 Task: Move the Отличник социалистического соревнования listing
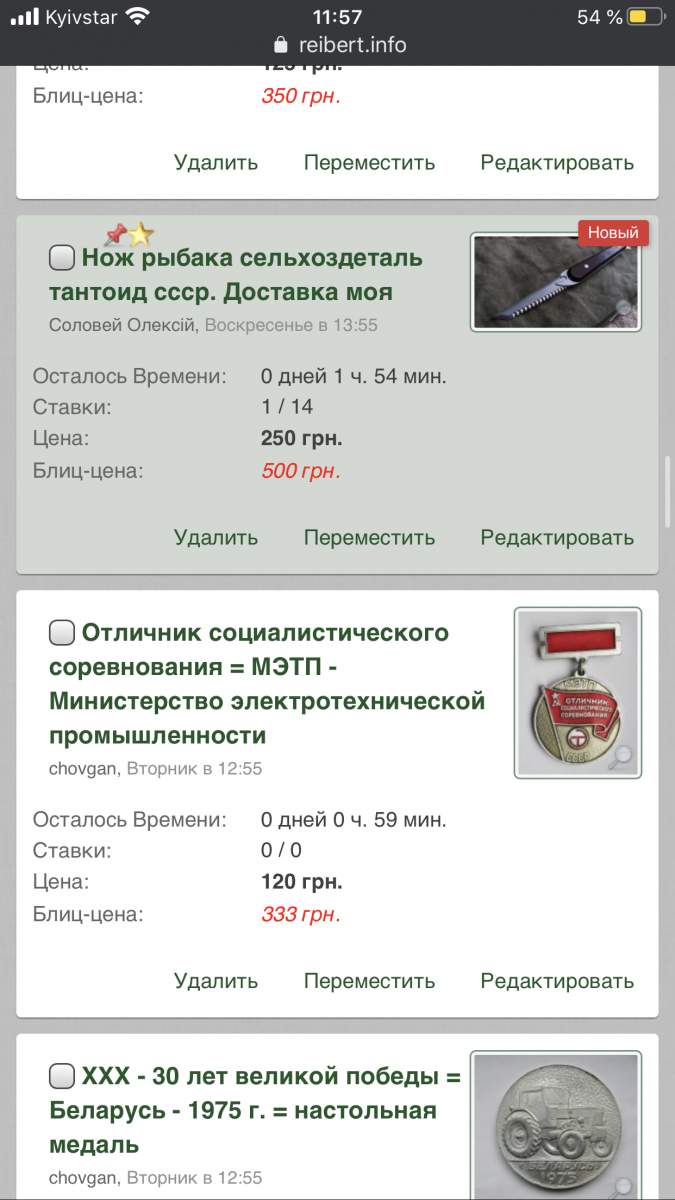pyautogui.click(x=370, y=981)
